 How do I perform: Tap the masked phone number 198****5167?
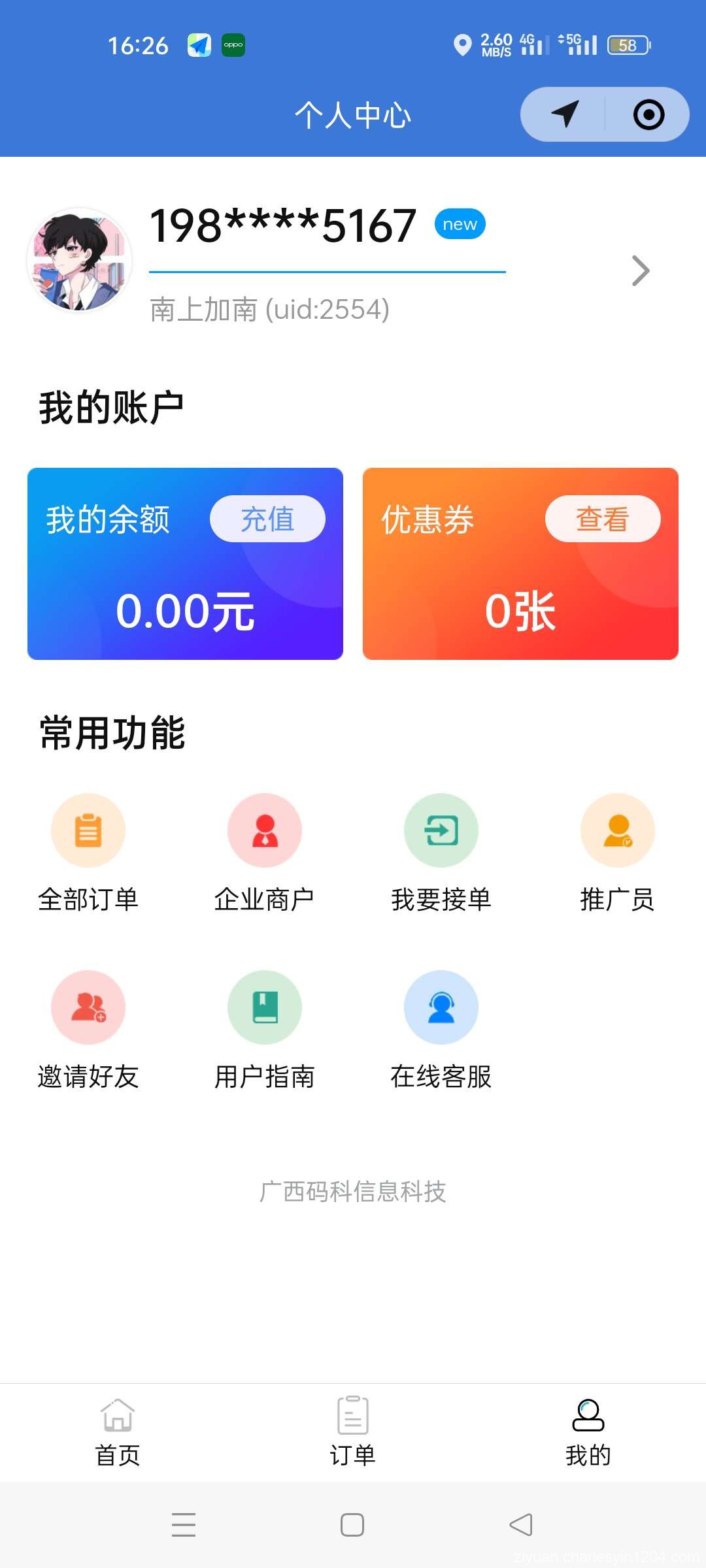282,225
